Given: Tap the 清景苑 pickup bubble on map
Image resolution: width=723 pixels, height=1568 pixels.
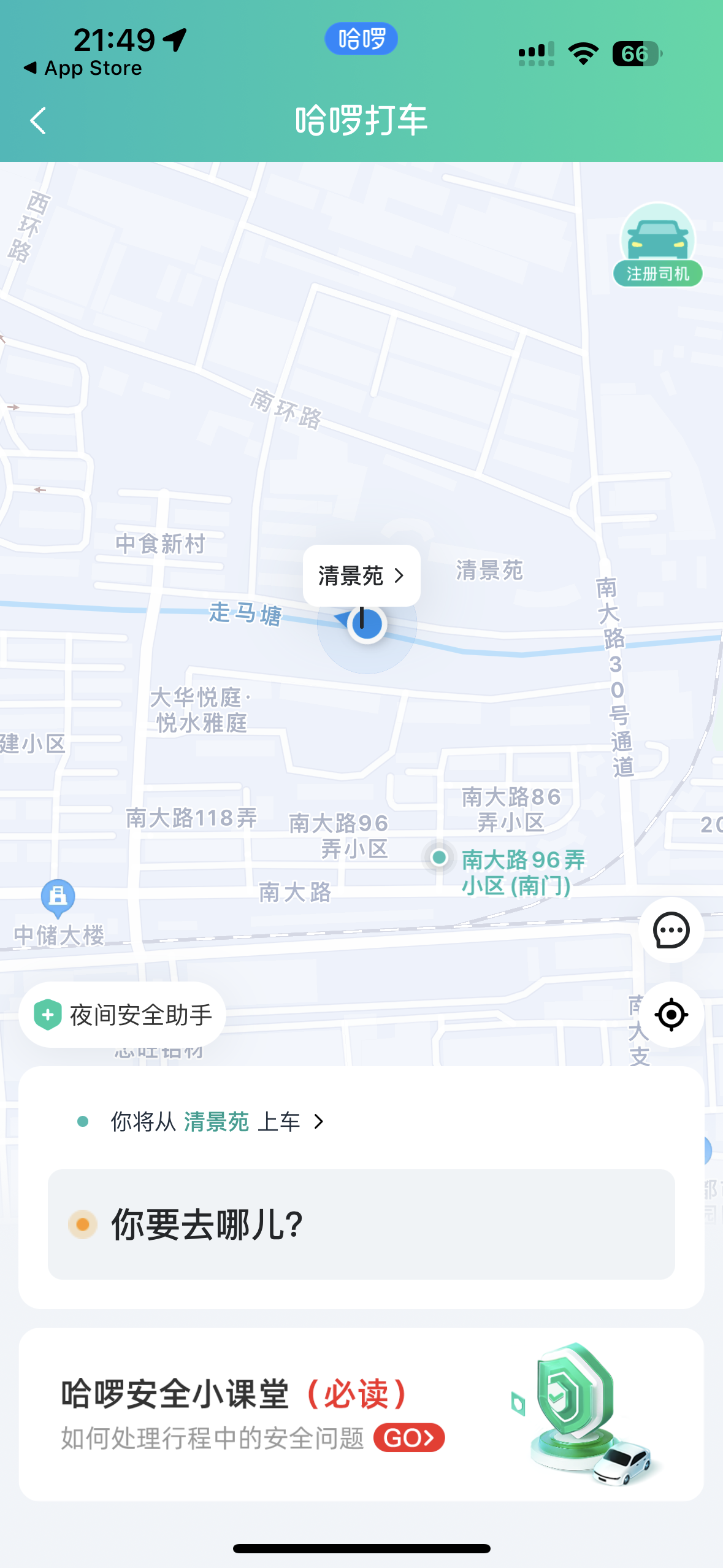Looking at the screenshot, I should [361, 575].
